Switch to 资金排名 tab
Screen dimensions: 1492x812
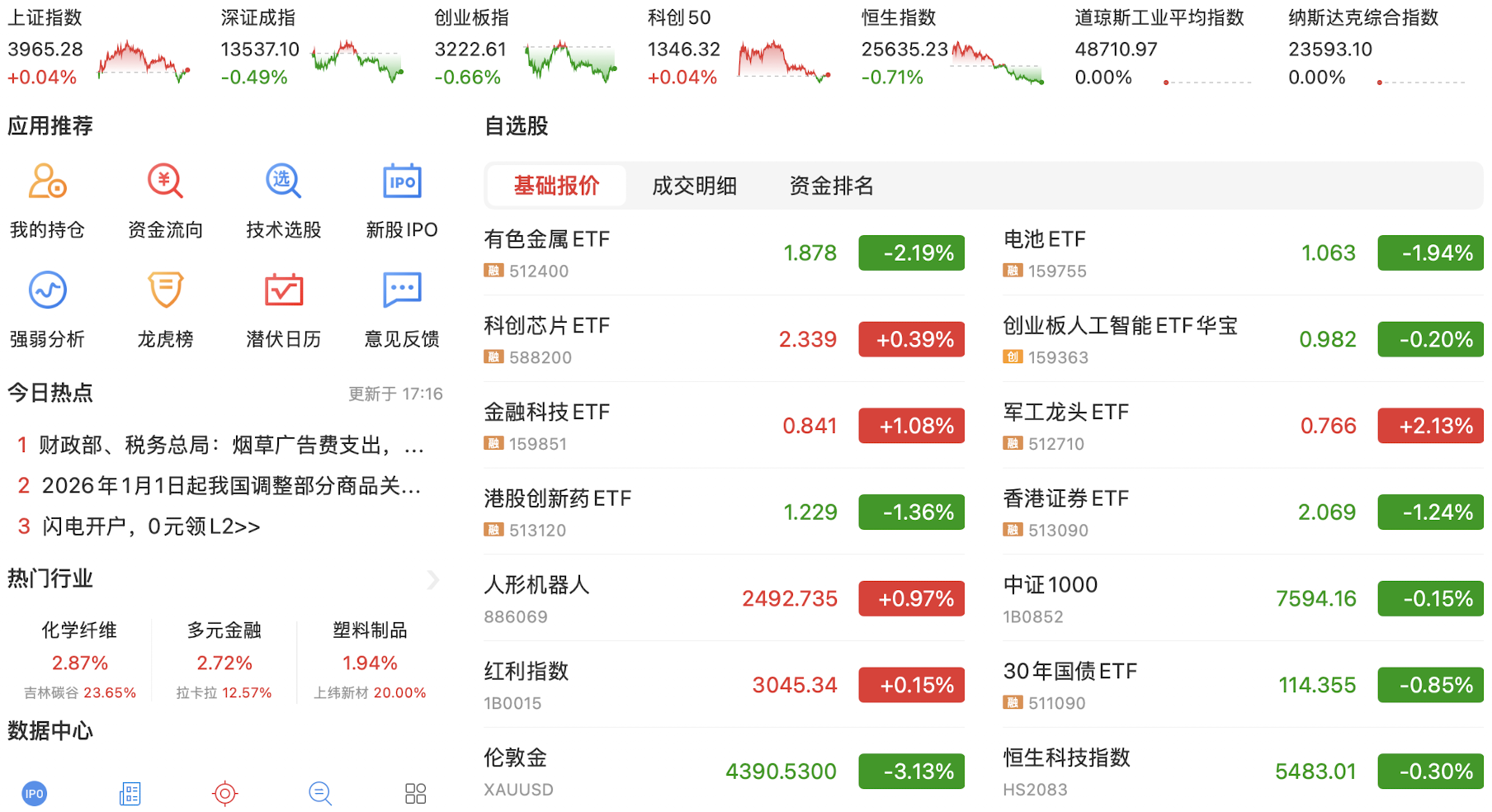(831, 186)
